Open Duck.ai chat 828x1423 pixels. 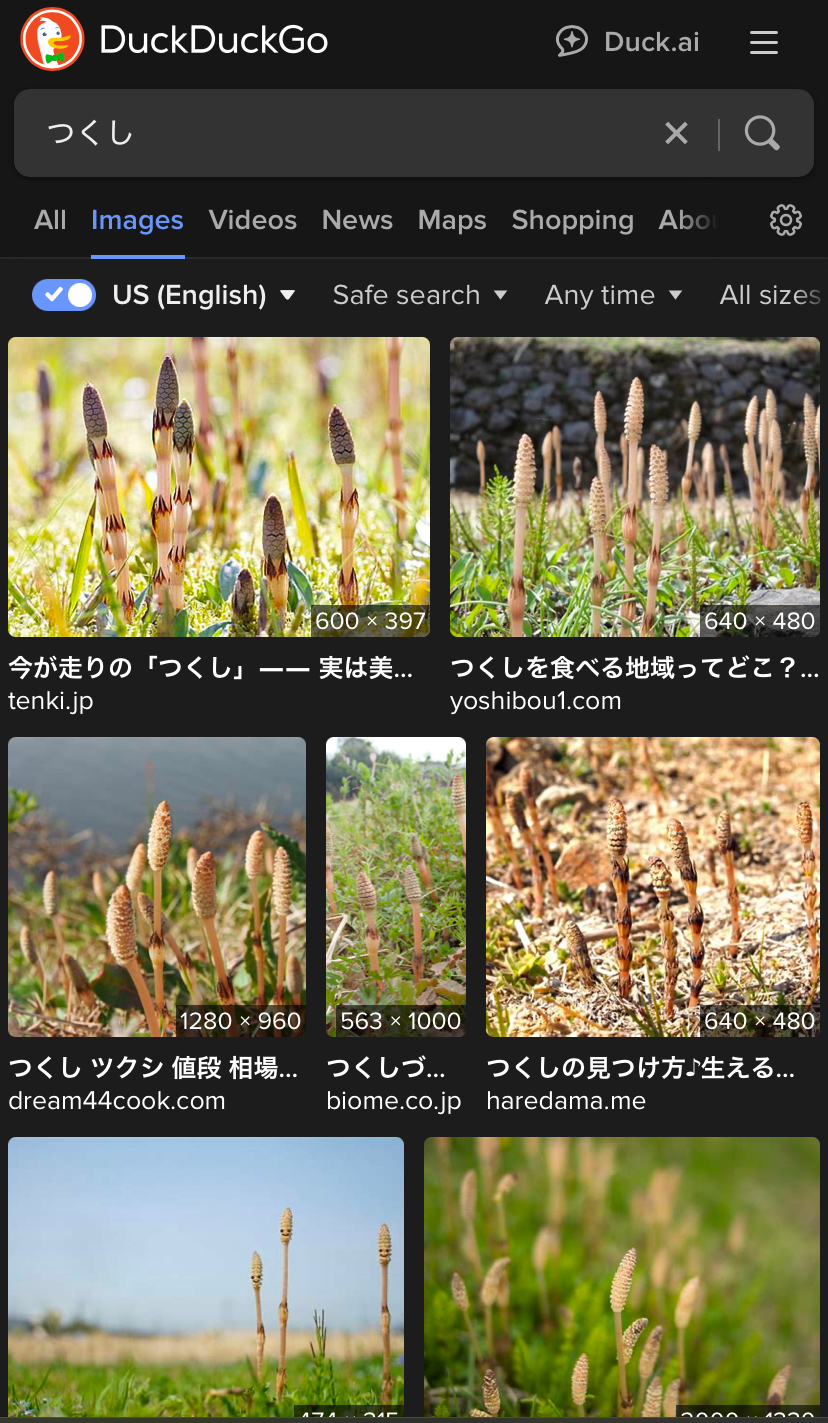pyautogui.click(x=628, y=42)
